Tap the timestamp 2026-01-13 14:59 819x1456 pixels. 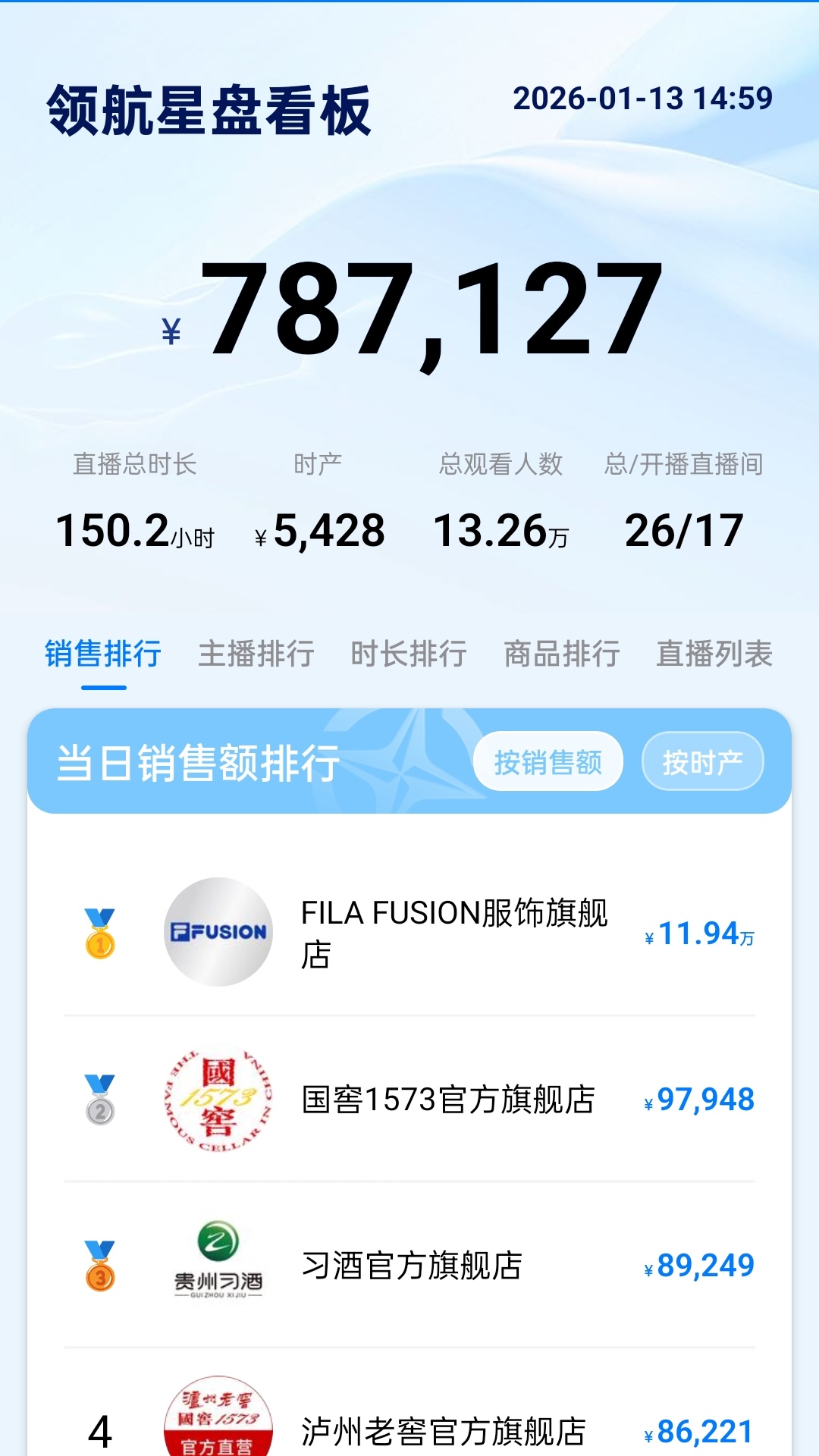tap(643, 99)
